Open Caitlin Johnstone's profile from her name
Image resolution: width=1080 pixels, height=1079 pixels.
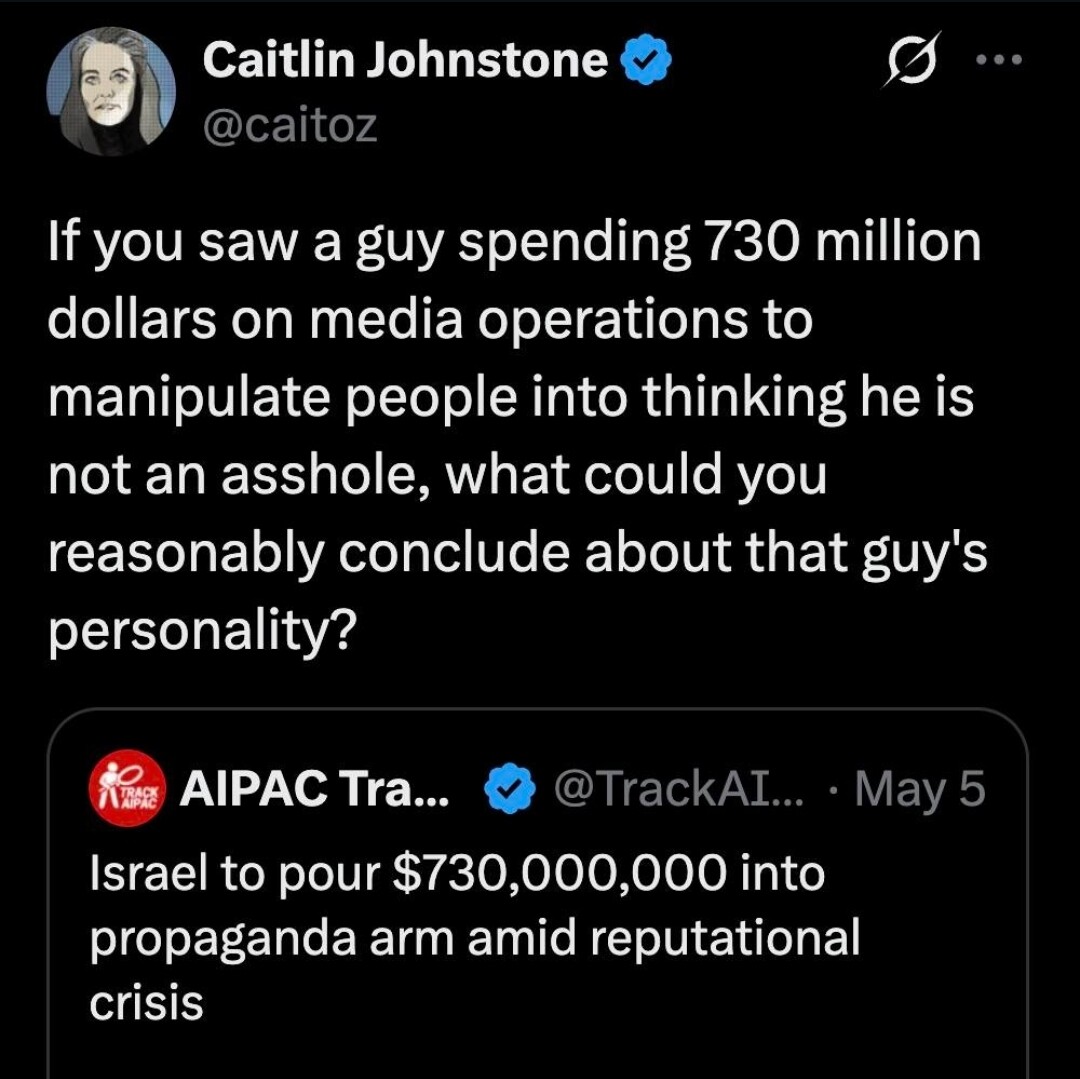[405, 60]
